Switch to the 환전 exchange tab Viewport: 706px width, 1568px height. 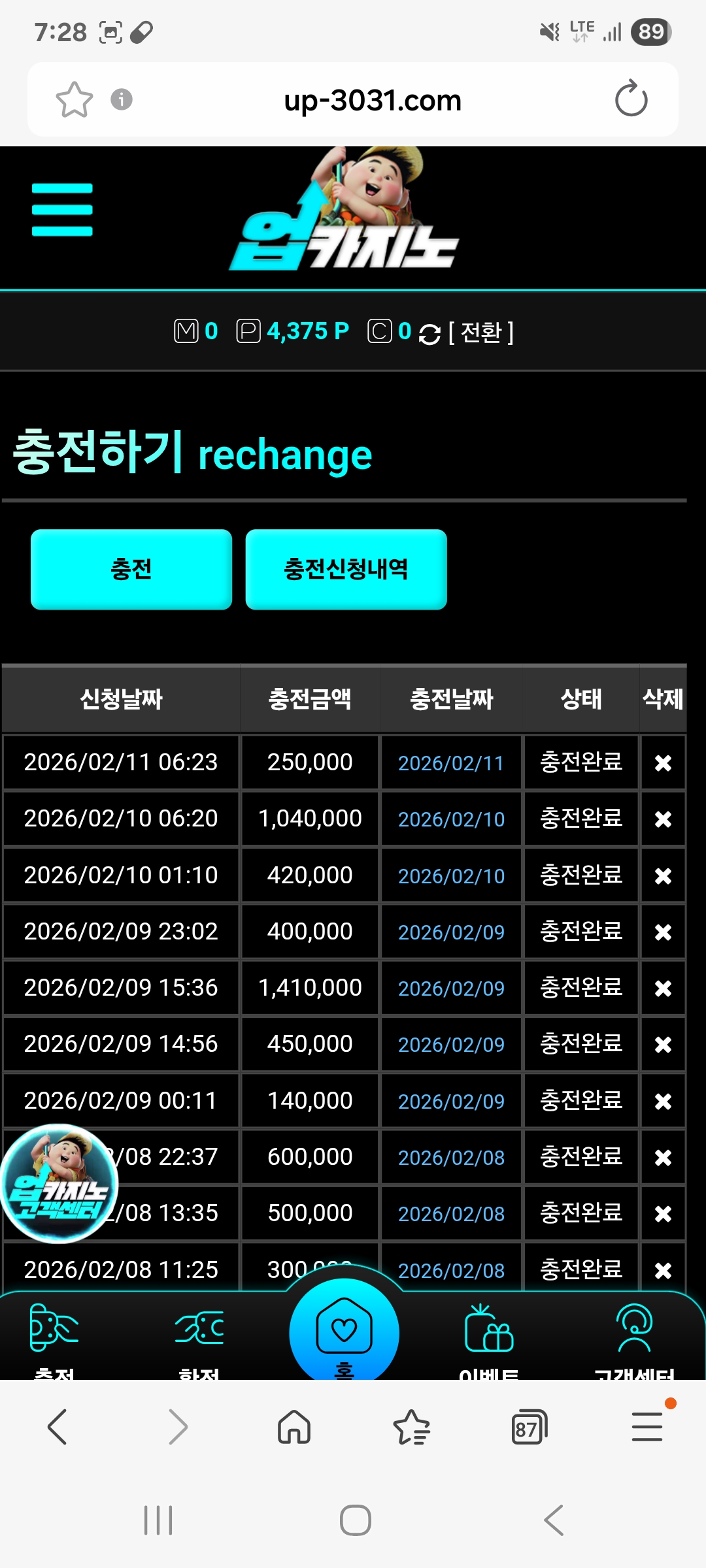coord(199,1333)
